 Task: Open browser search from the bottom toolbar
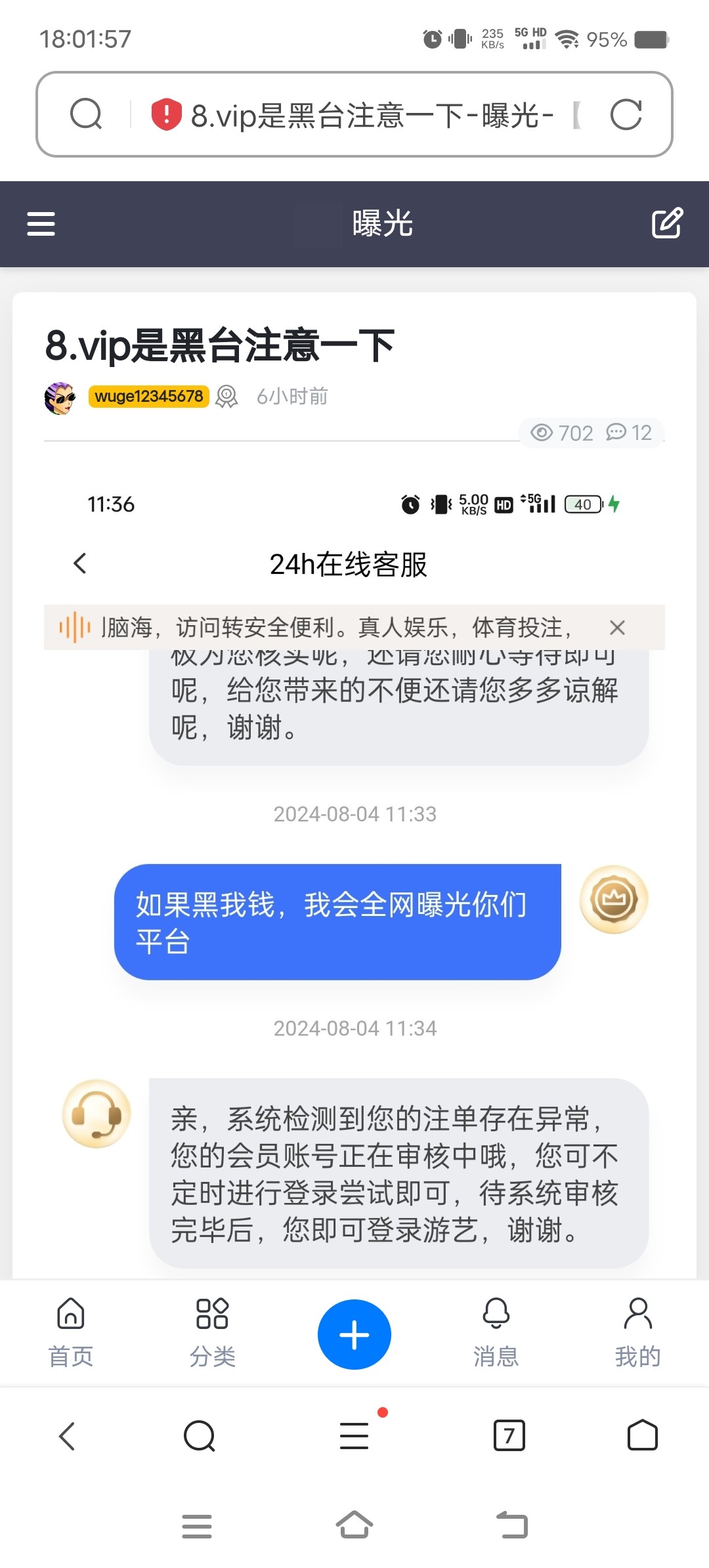tap(200, 1436)
